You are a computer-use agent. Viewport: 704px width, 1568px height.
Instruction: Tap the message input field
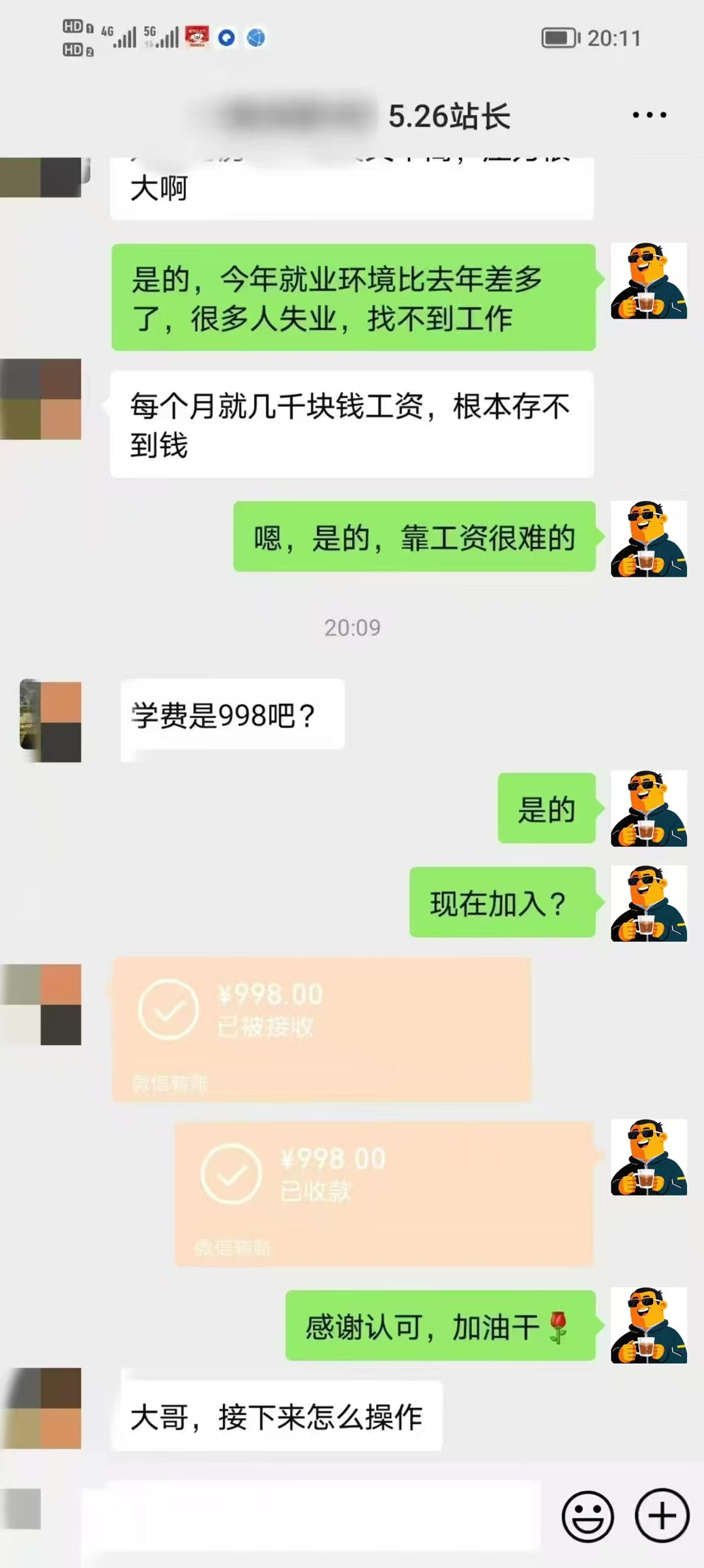coord(313,1516)
